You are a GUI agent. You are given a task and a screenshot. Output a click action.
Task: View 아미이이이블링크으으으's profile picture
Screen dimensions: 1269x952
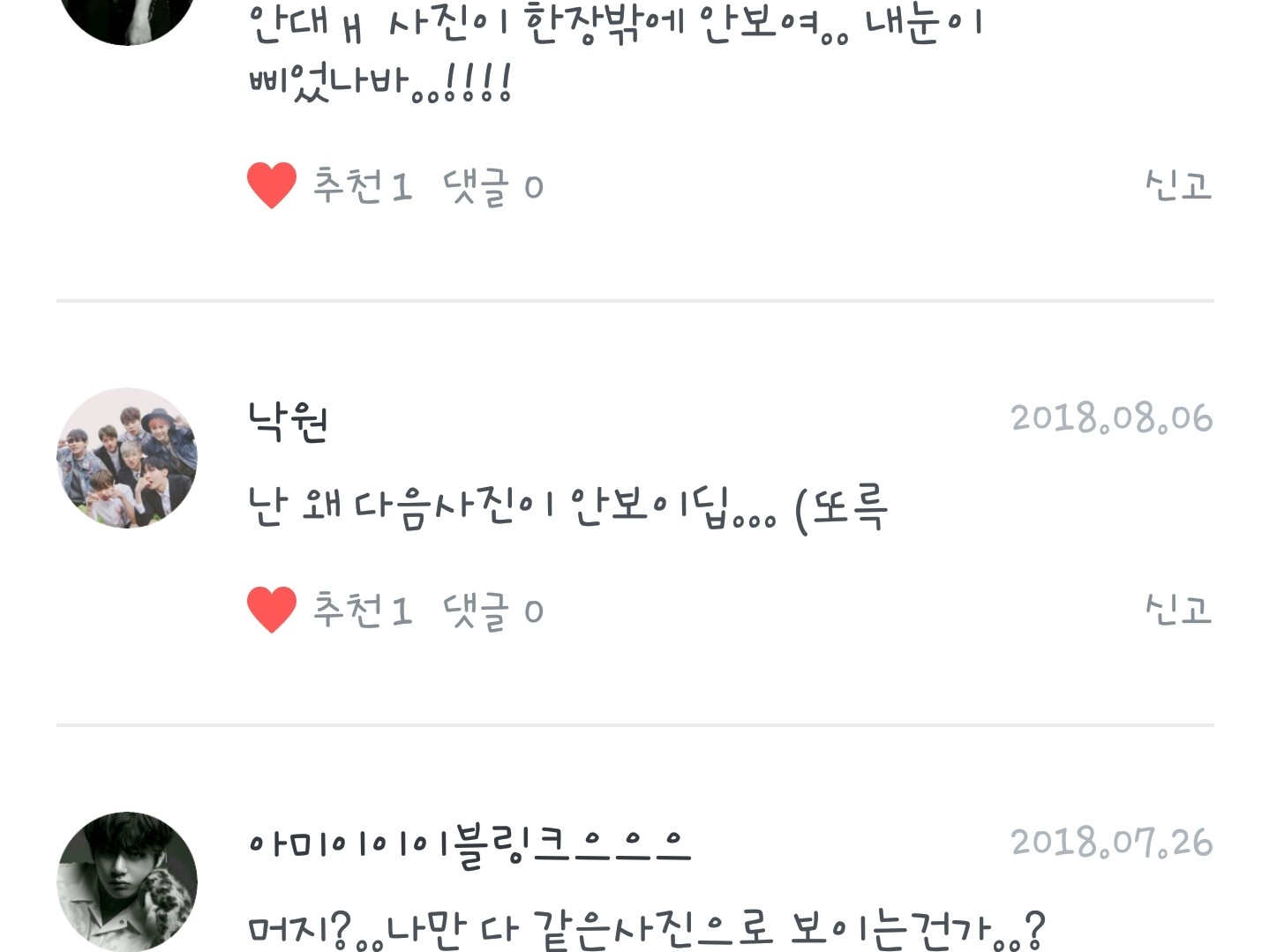pos(127,881)
